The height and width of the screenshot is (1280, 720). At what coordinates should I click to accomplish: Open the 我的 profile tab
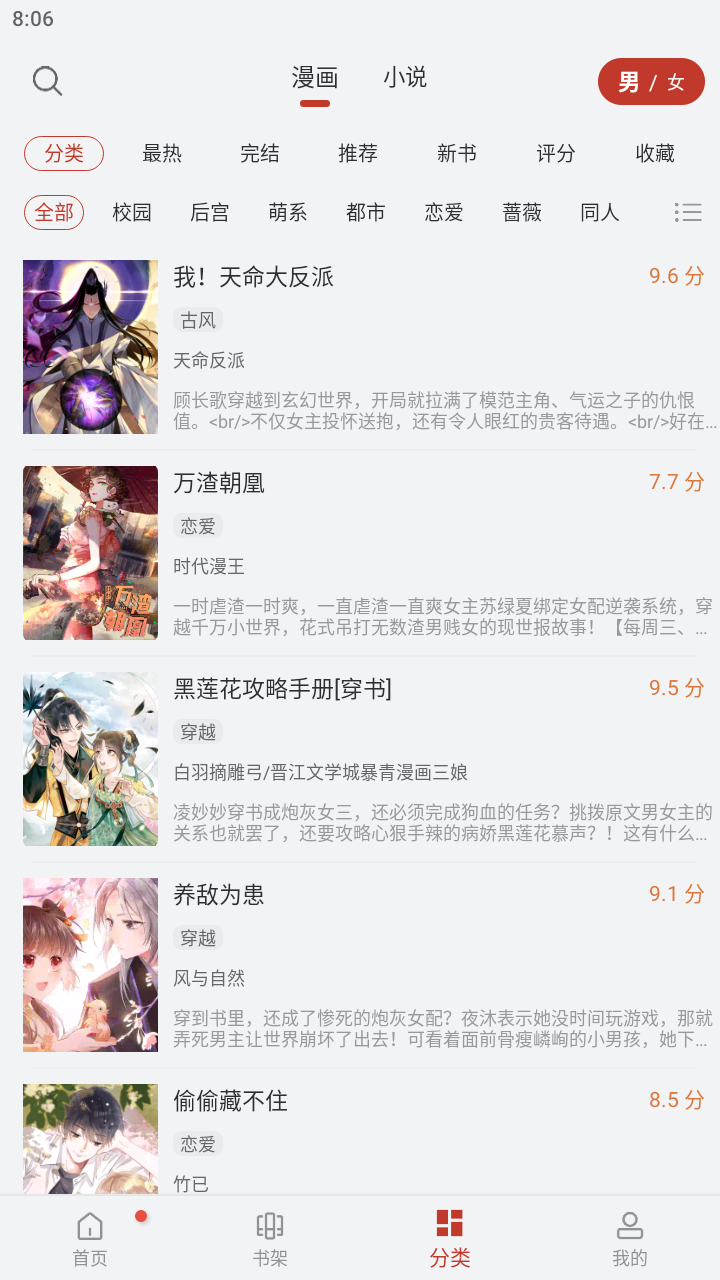(630, 1239)
